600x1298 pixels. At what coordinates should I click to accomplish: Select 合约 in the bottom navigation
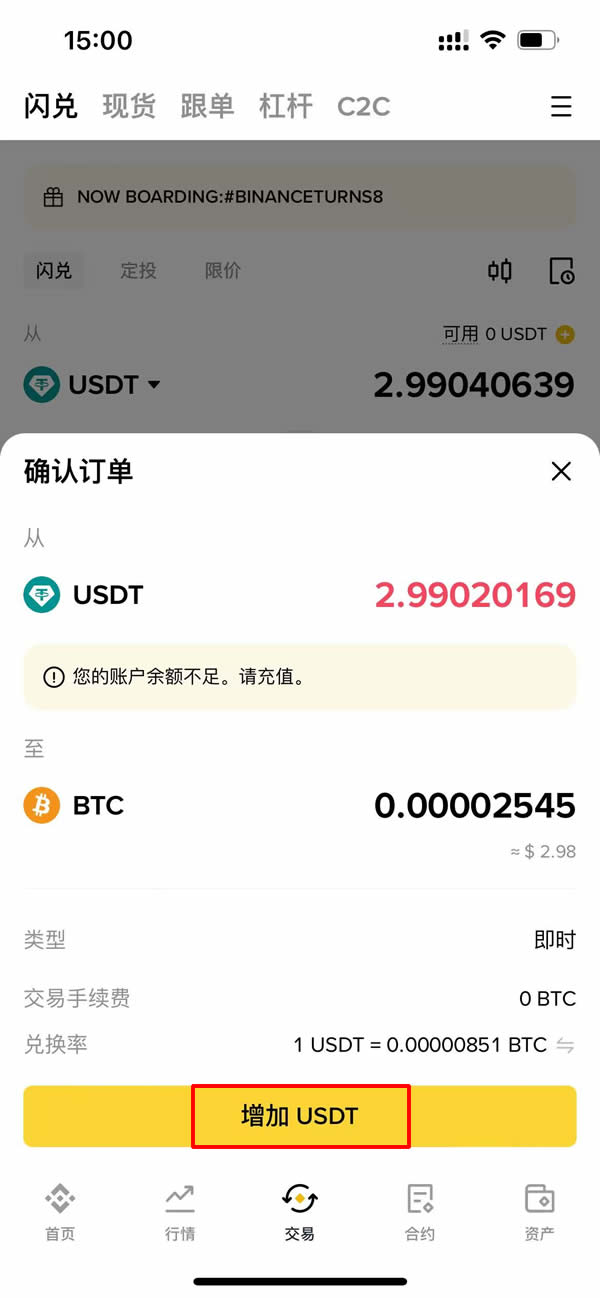420,1212
